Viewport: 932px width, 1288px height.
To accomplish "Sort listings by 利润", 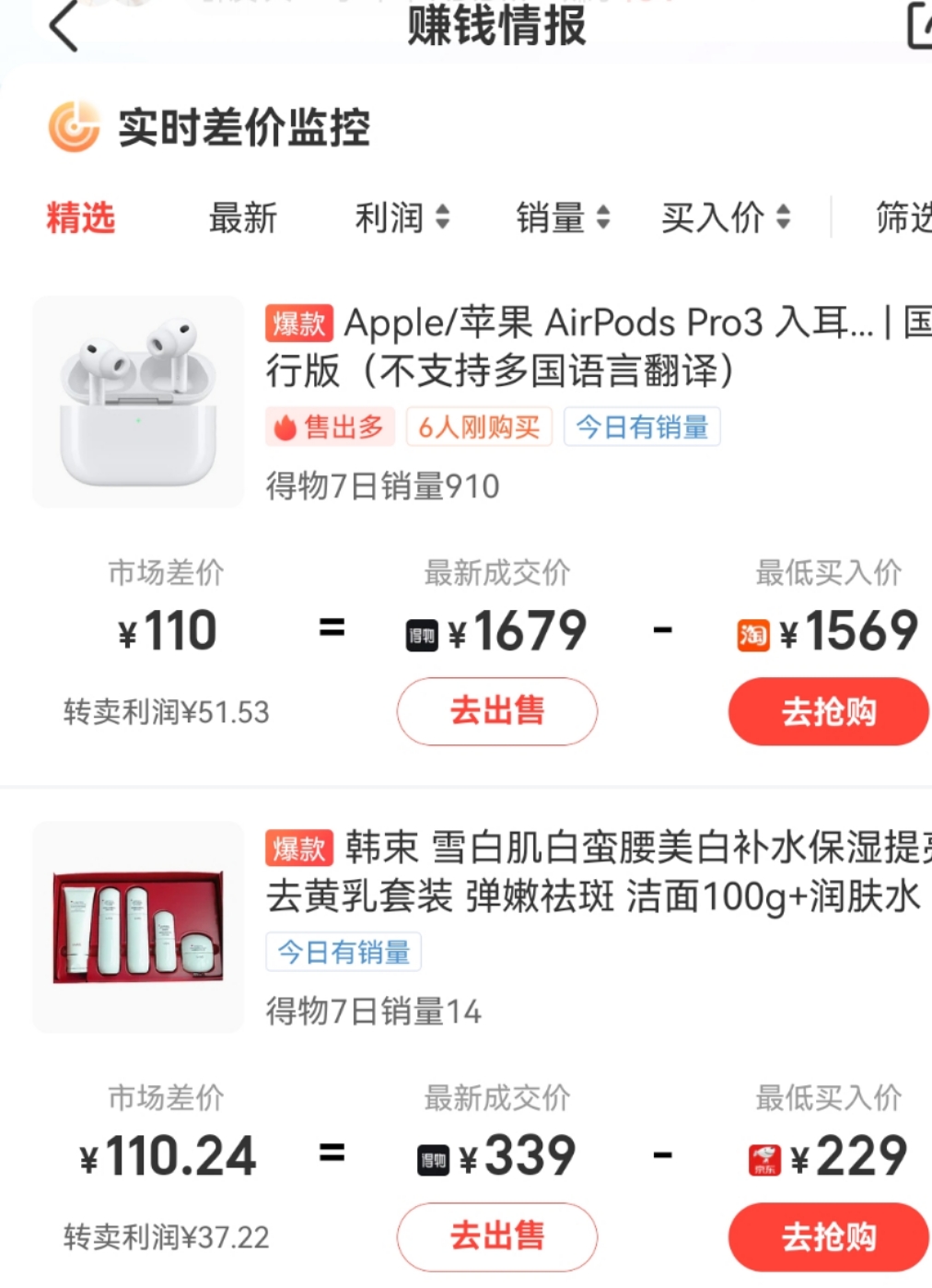I will click(402, 218).
